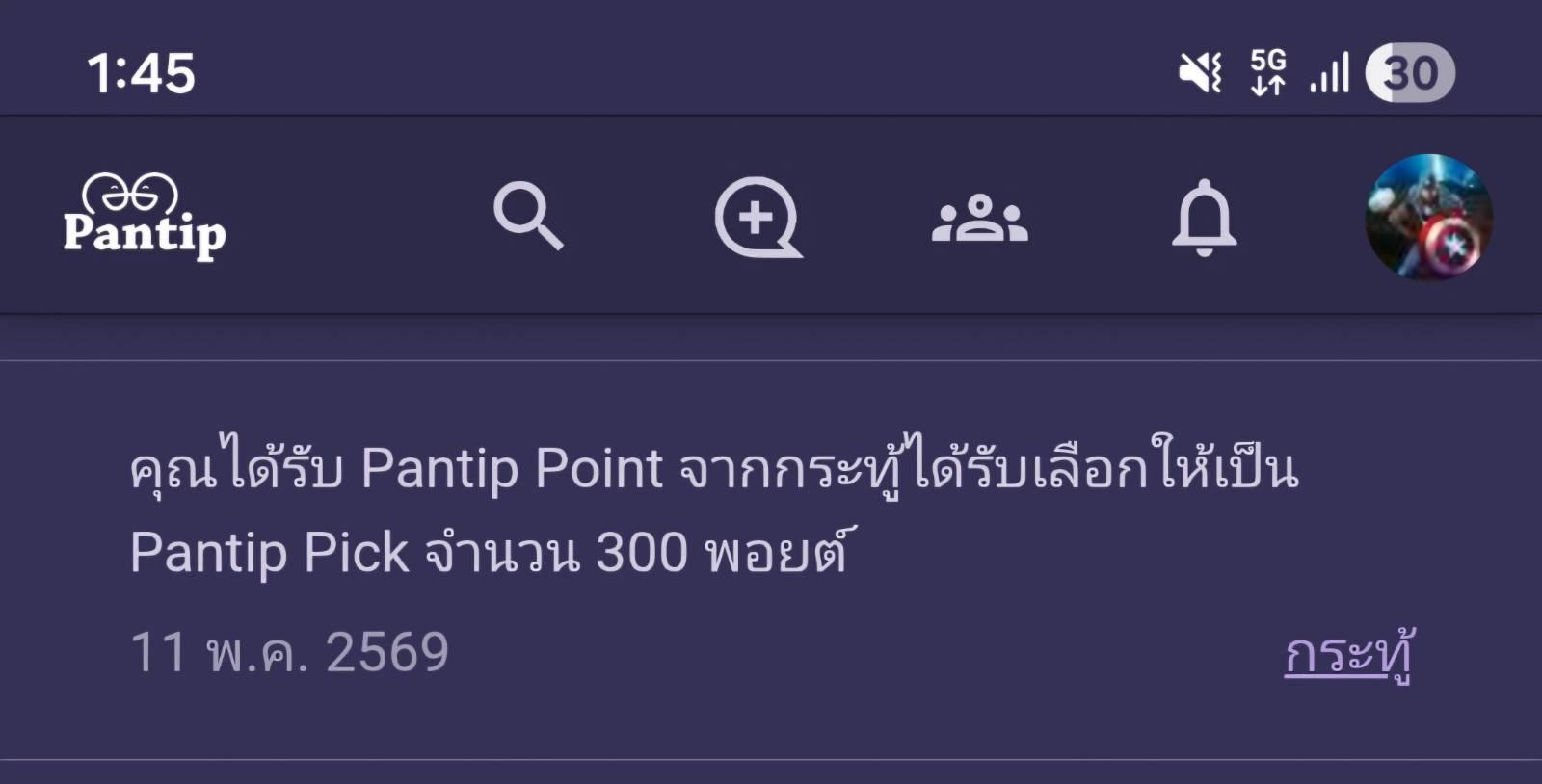
Task: Create a new topic with plus bubble
Action: point(758,218)
